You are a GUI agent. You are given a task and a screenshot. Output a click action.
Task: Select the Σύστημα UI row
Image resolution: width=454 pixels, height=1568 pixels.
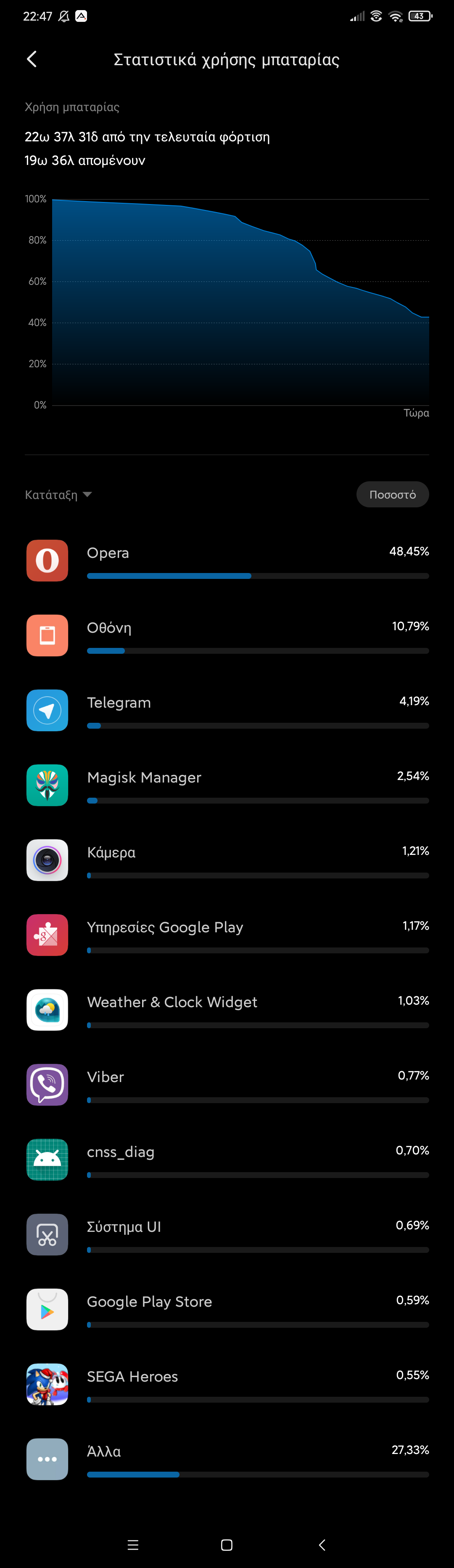pyautogui.click(x=227, y=1234)
